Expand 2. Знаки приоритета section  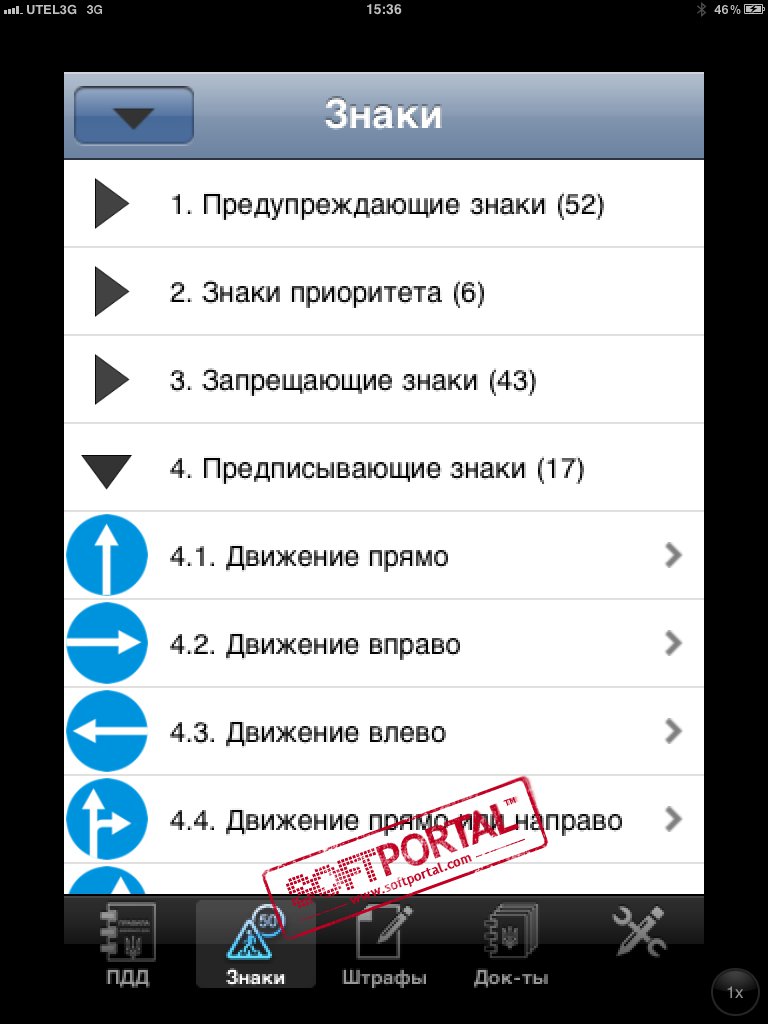pos(383,293)
